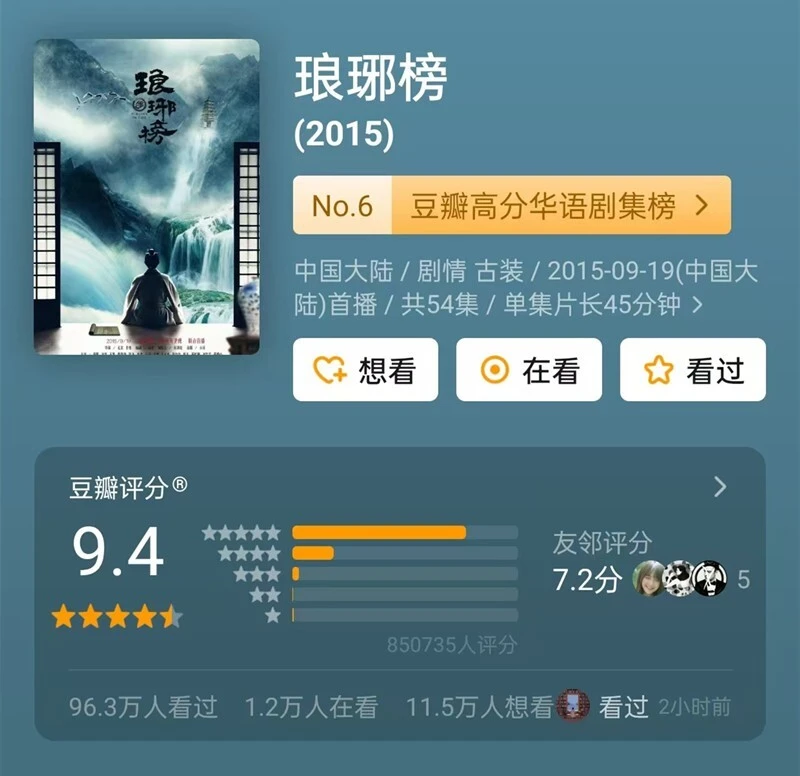Expand the show details info line
Screen dimensions: 800x776
[697, 305]
